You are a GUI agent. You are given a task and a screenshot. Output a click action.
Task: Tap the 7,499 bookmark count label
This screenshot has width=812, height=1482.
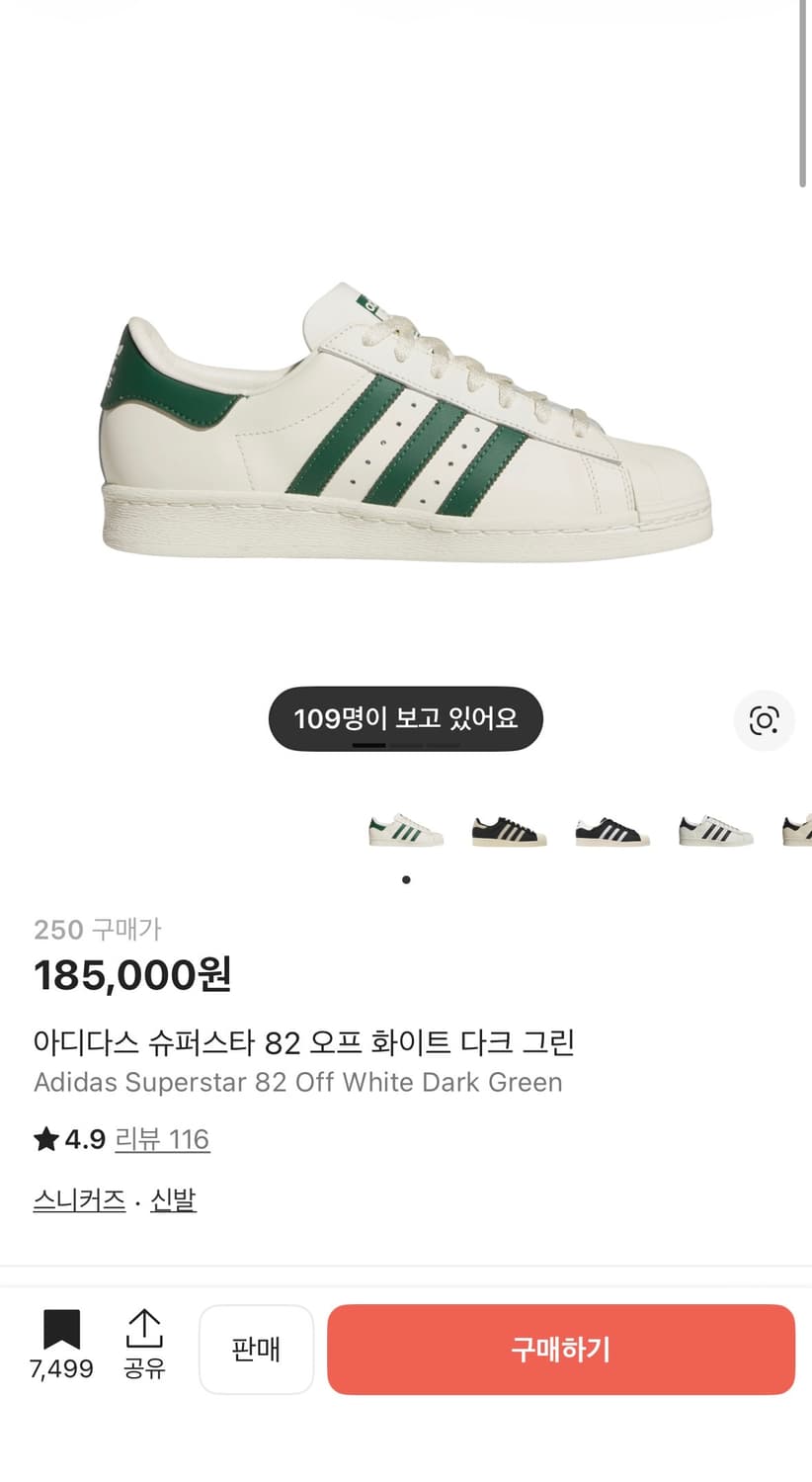[61, 1370]
